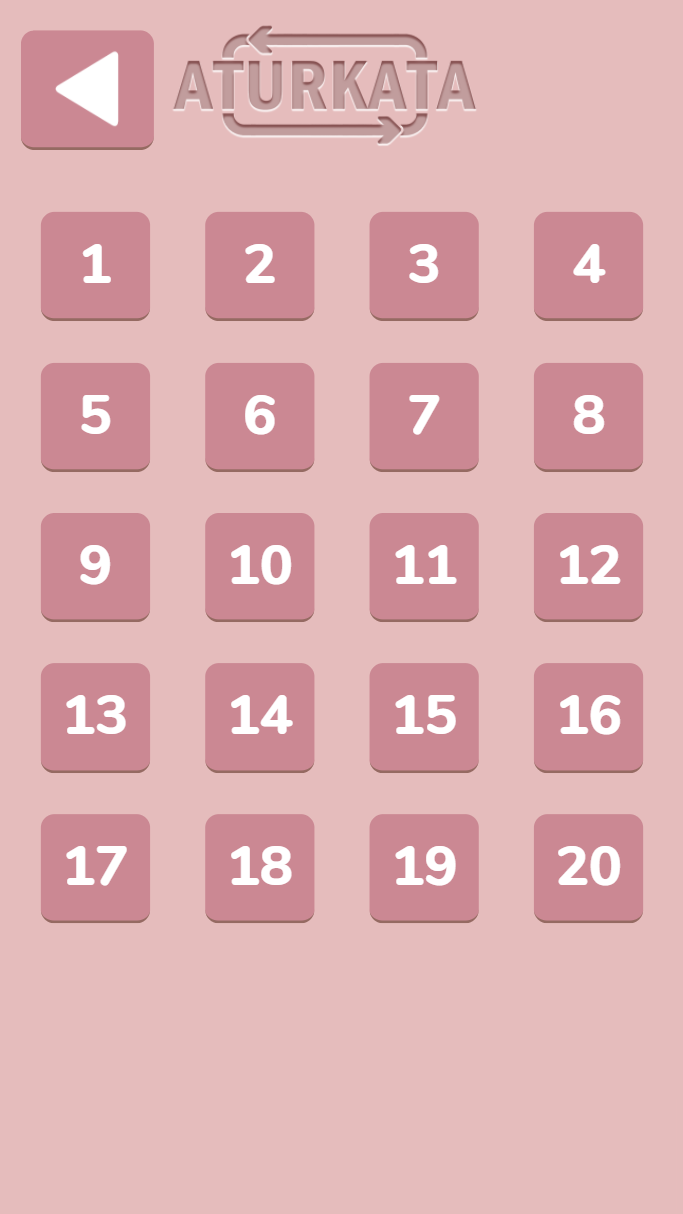The height and width of the screenshot is (1214, 683).
Task: Select level 11
Action: point(424,566)
